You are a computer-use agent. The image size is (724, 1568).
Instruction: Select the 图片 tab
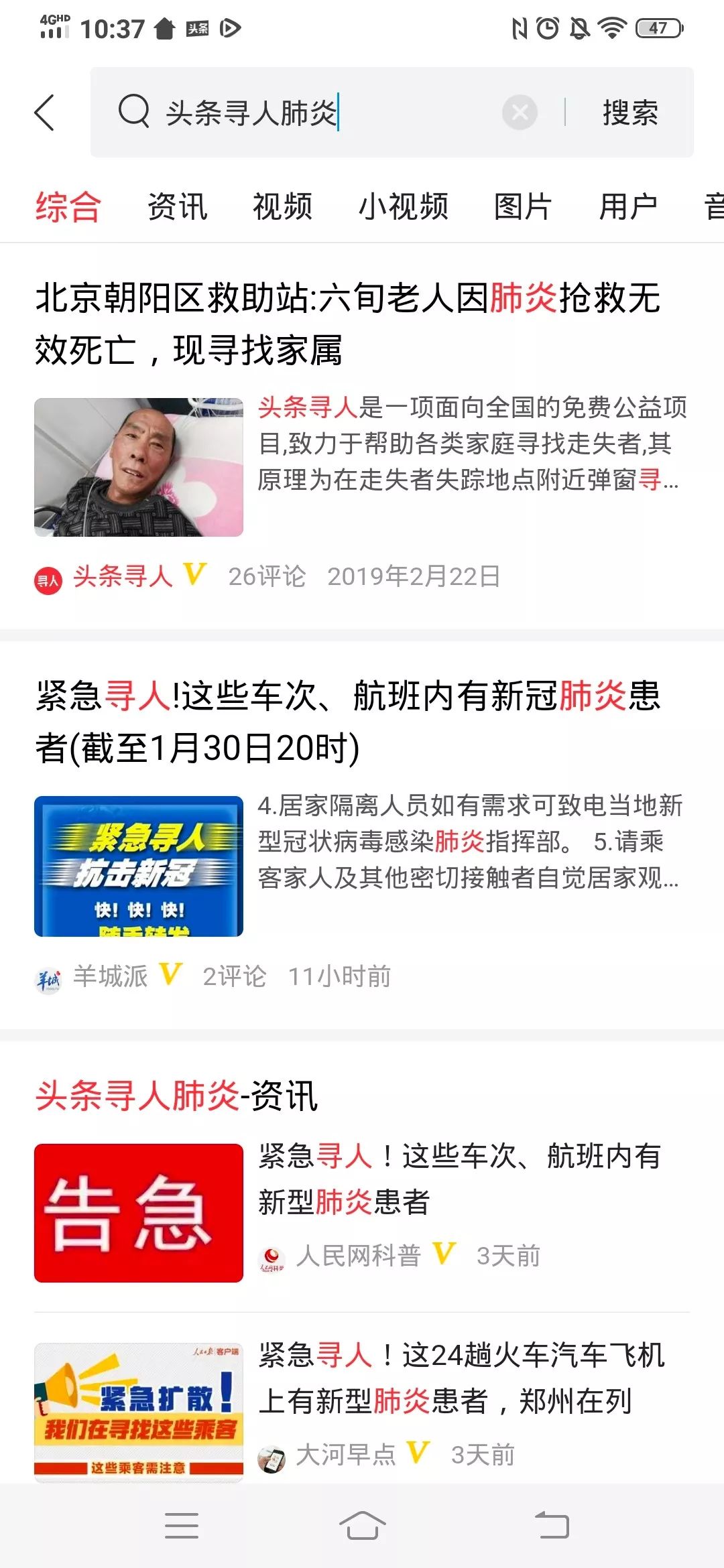tap(522, 206)
